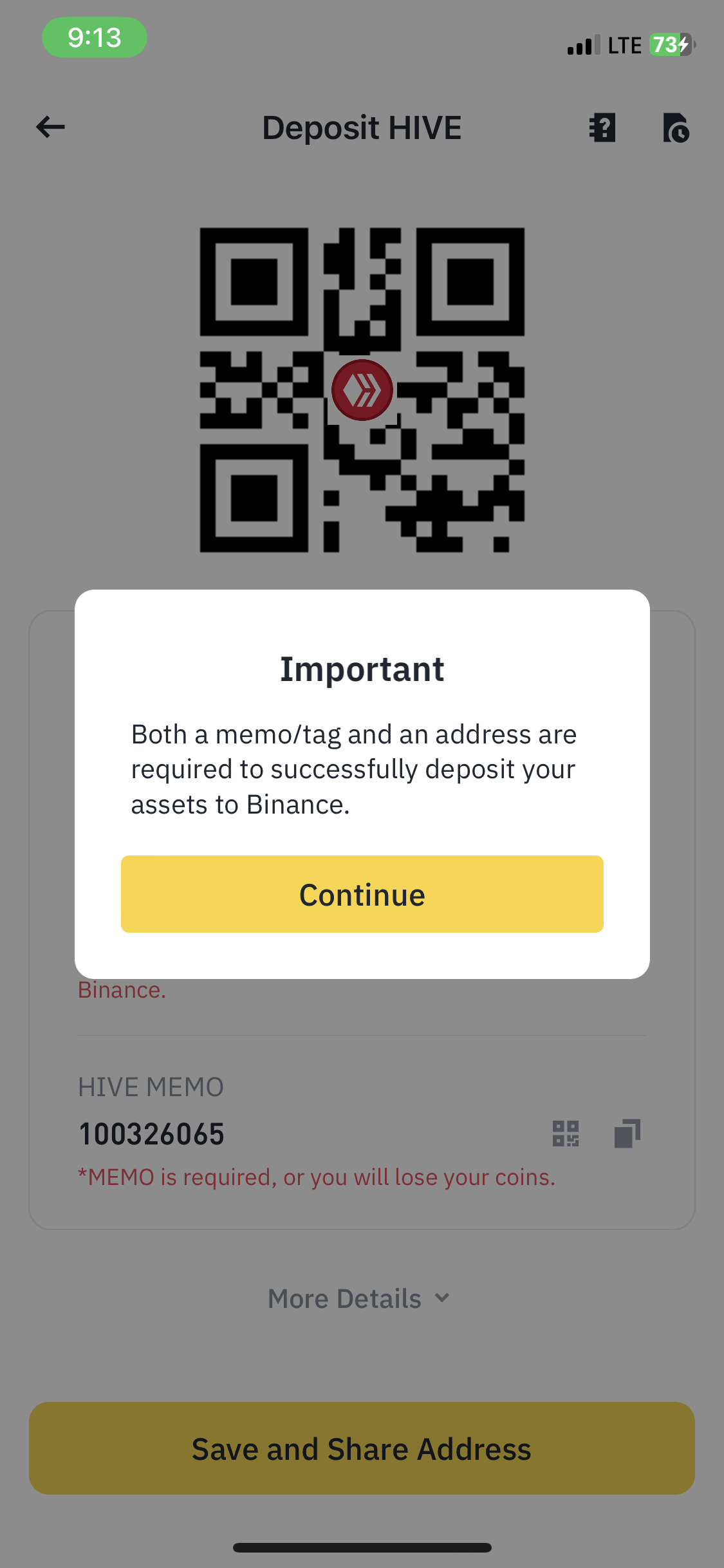Tap Save and Share Address
The width and height of the screenshot is (724, 1568).
tap(362, 1448)
